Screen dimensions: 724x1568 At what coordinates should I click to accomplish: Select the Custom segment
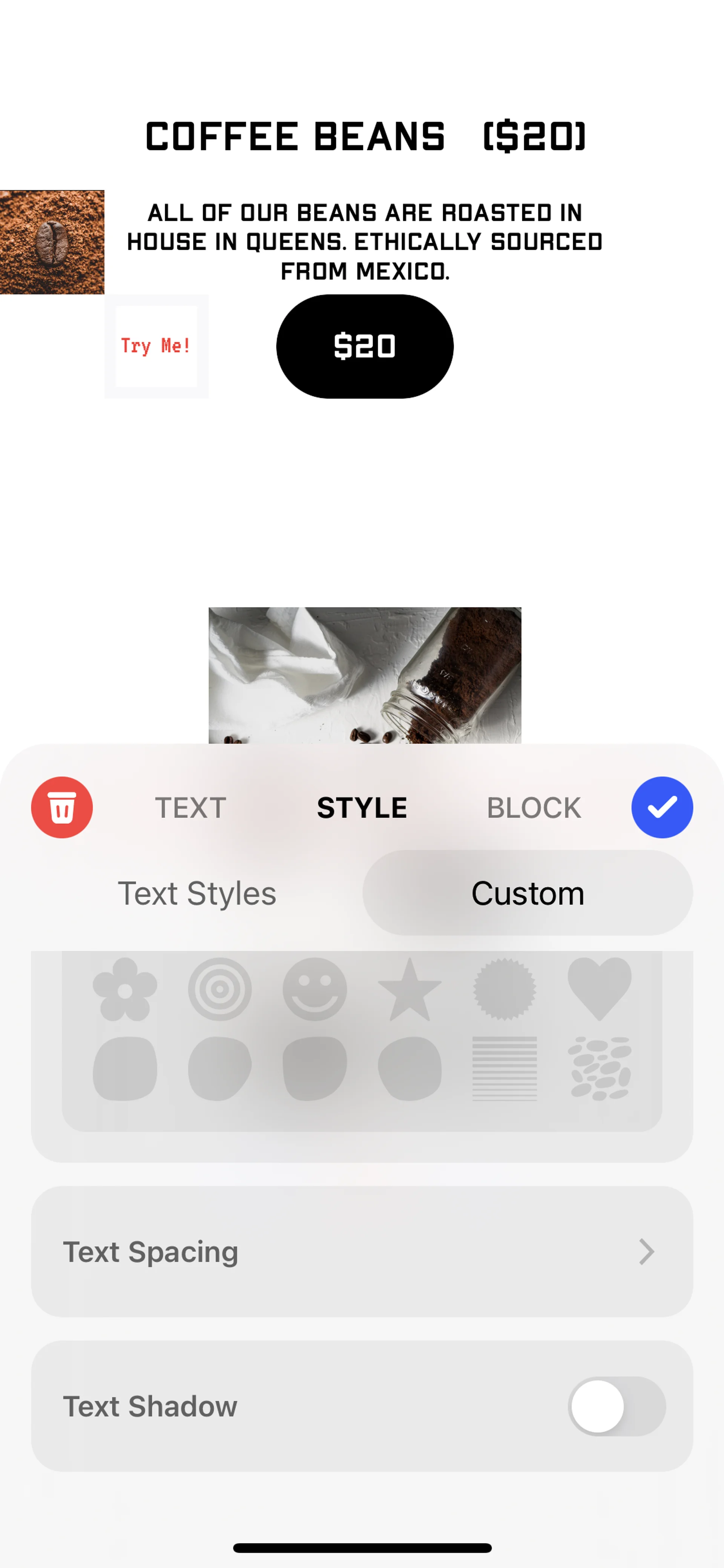[528, 893]
